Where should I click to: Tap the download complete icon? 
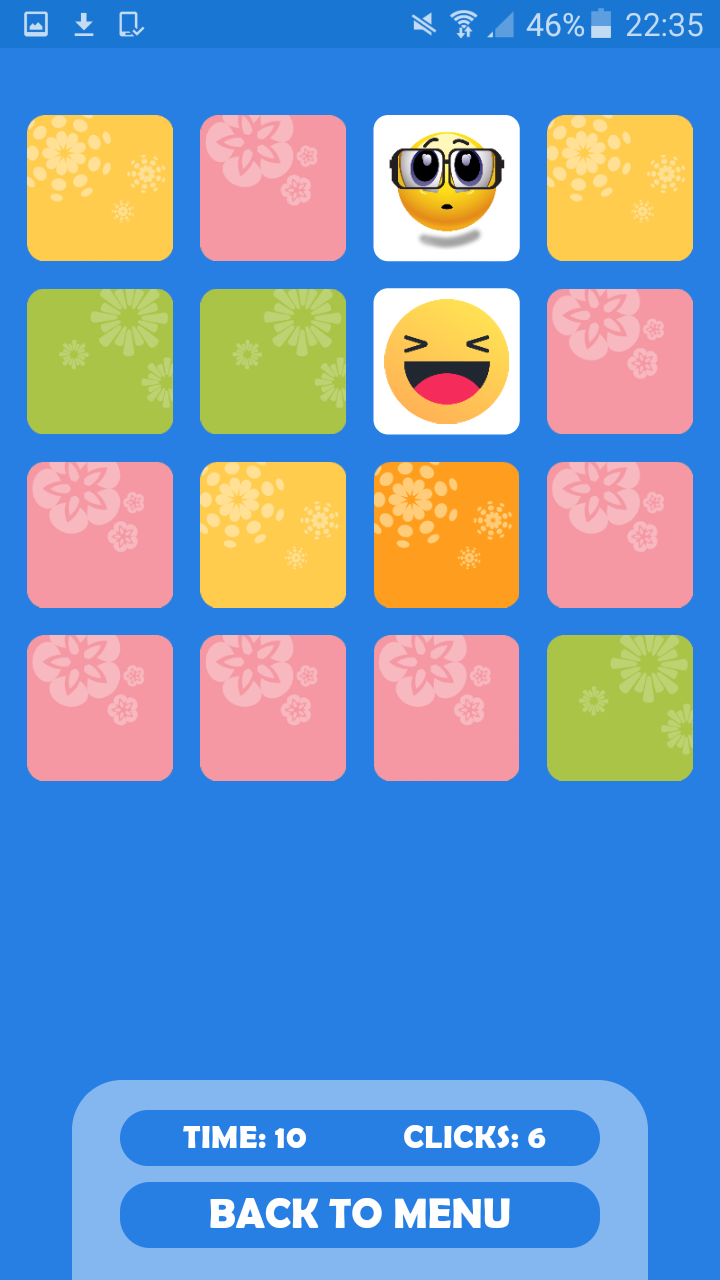[x=84, y=25]
